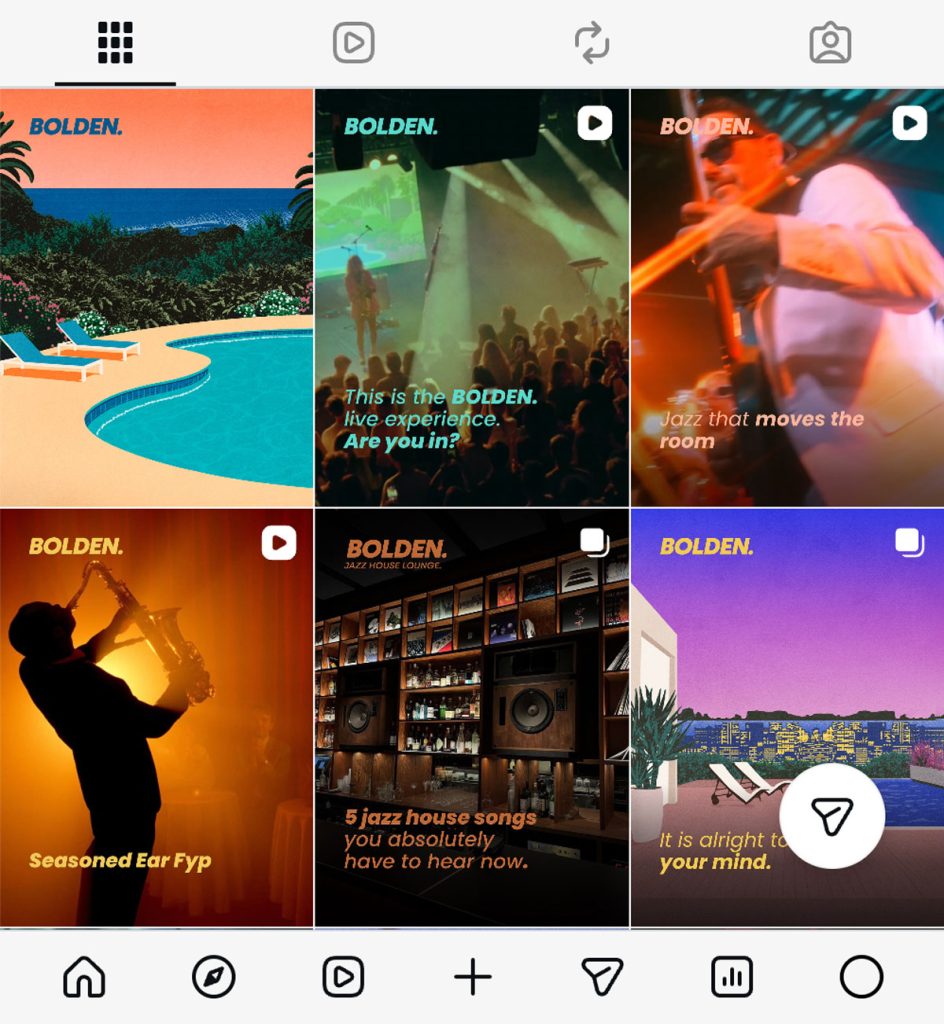
Task: Open the reposts tab
Action: (591, 43)
